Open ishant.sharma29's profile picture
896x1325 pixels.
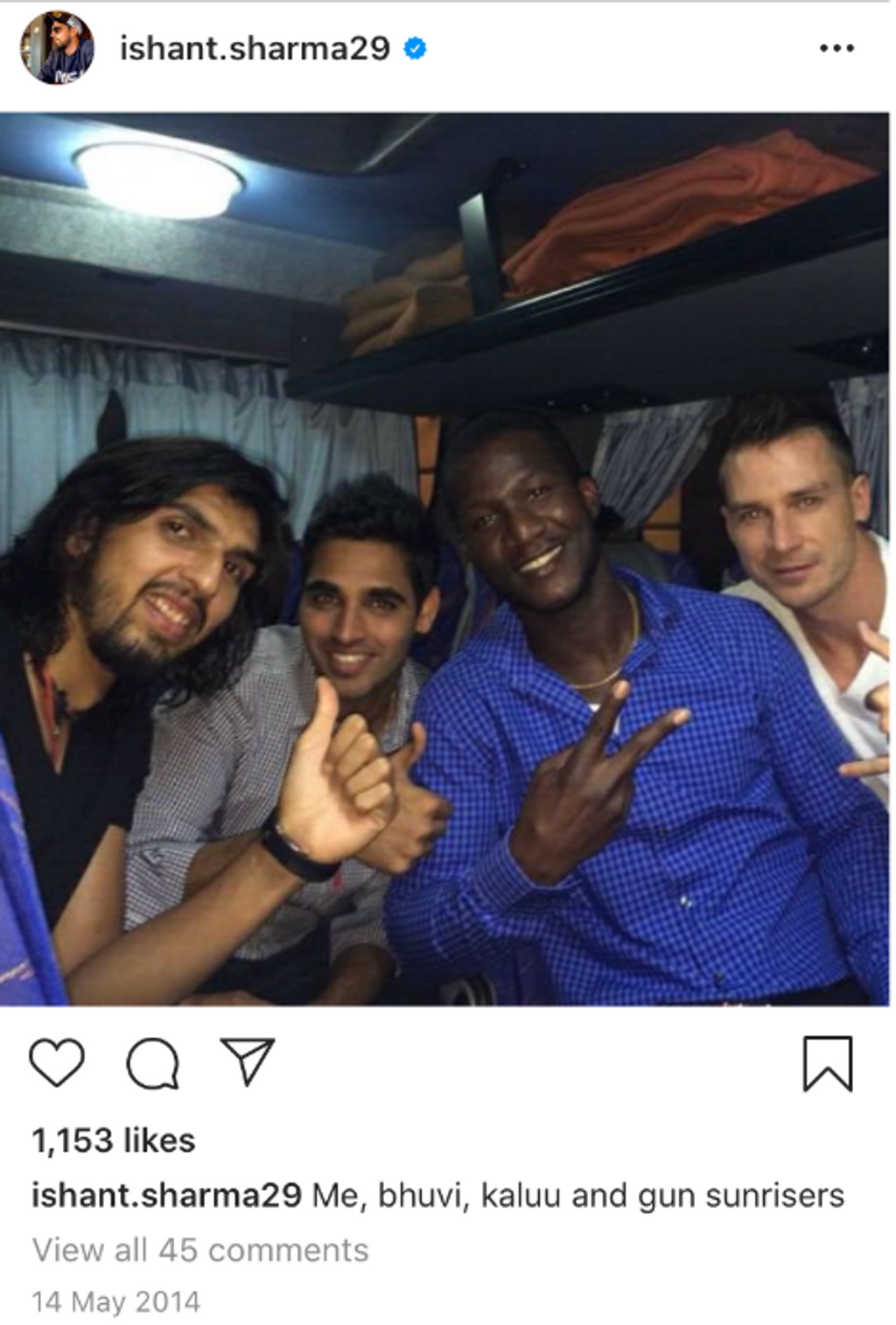click(x=57, y=49)
